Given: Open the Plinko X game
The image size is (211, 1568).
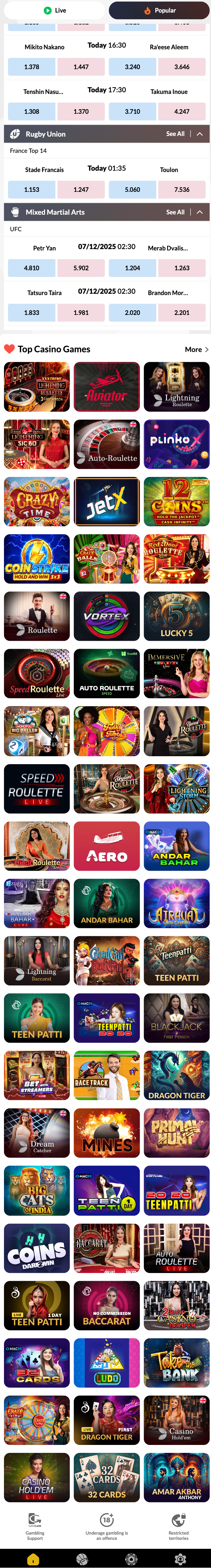Looking at the screenshot, I should [177, 444].
